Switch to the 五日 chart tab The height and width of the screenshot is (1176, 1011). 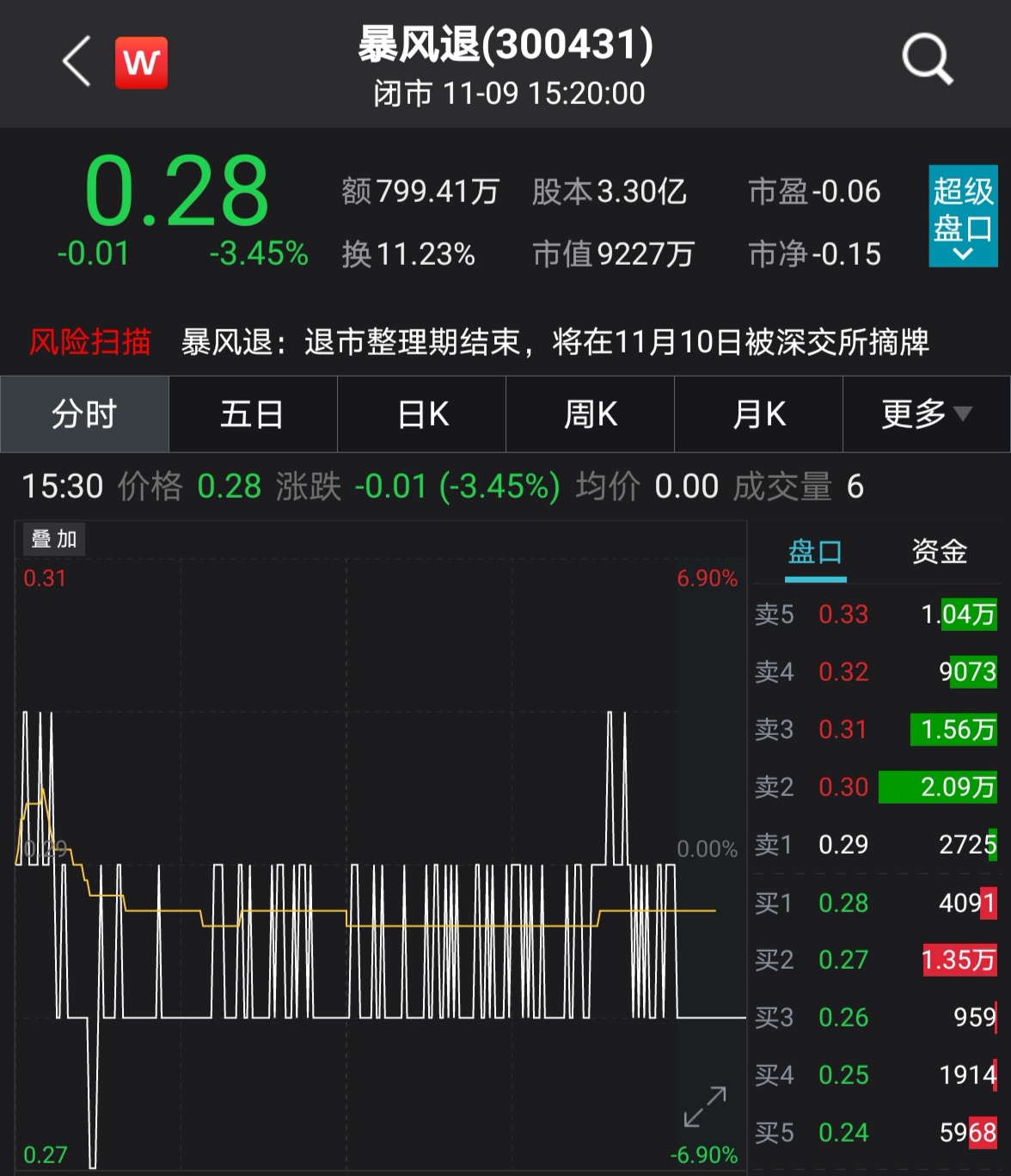point(252,414)
